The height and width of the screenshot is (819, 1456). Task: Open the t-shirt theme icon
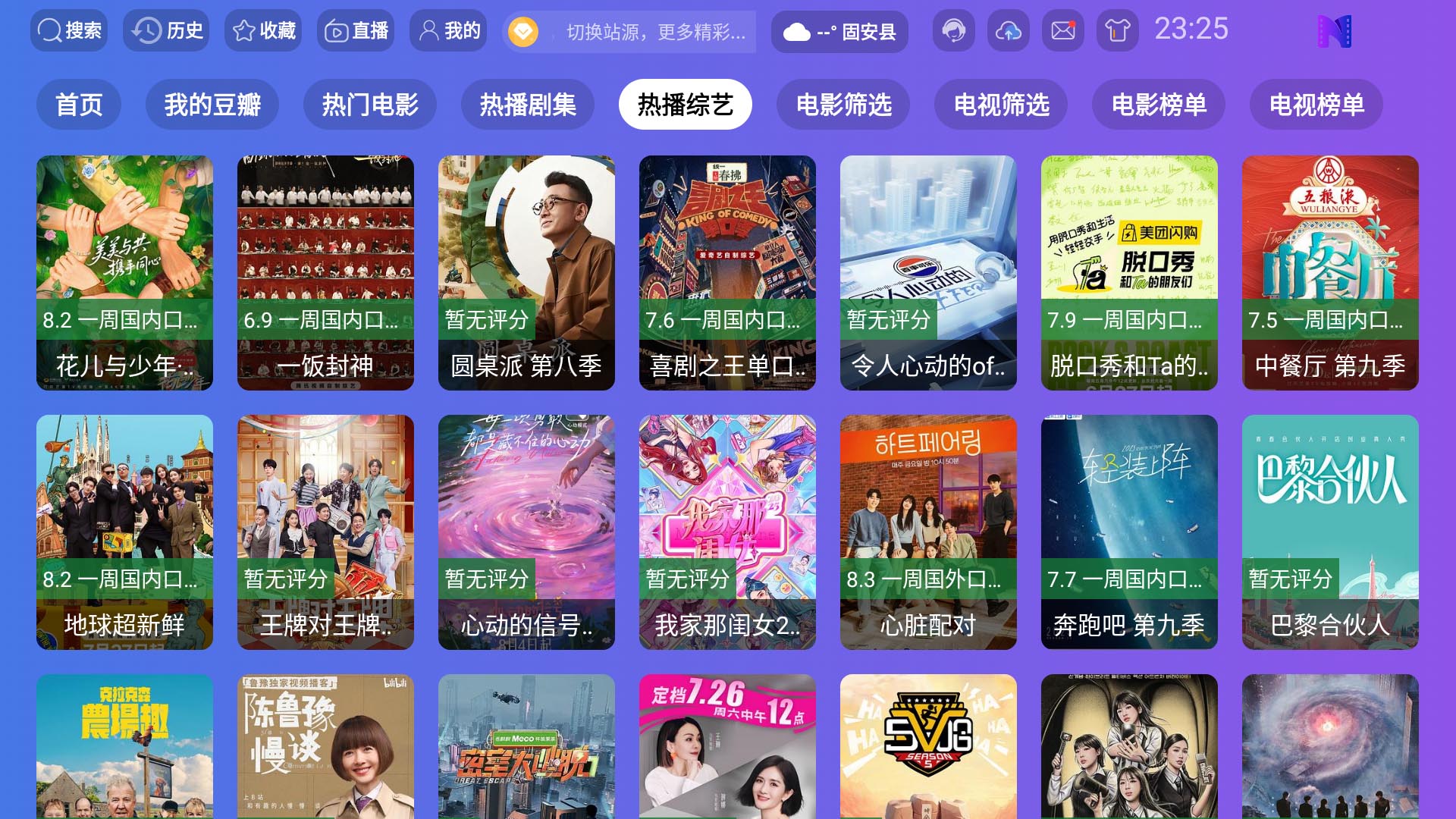1117,31
